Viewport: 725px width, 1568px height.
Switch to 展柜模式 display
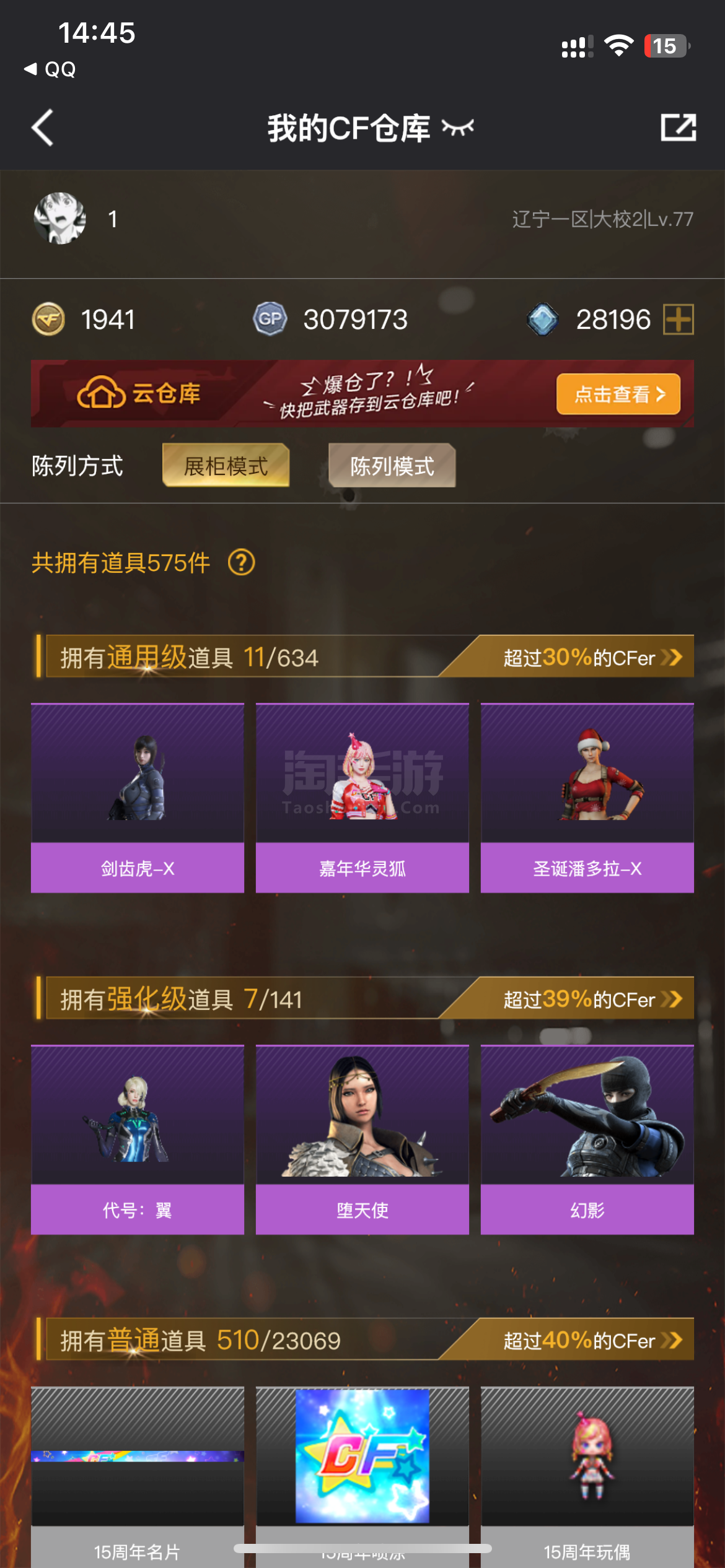point(226,466)
